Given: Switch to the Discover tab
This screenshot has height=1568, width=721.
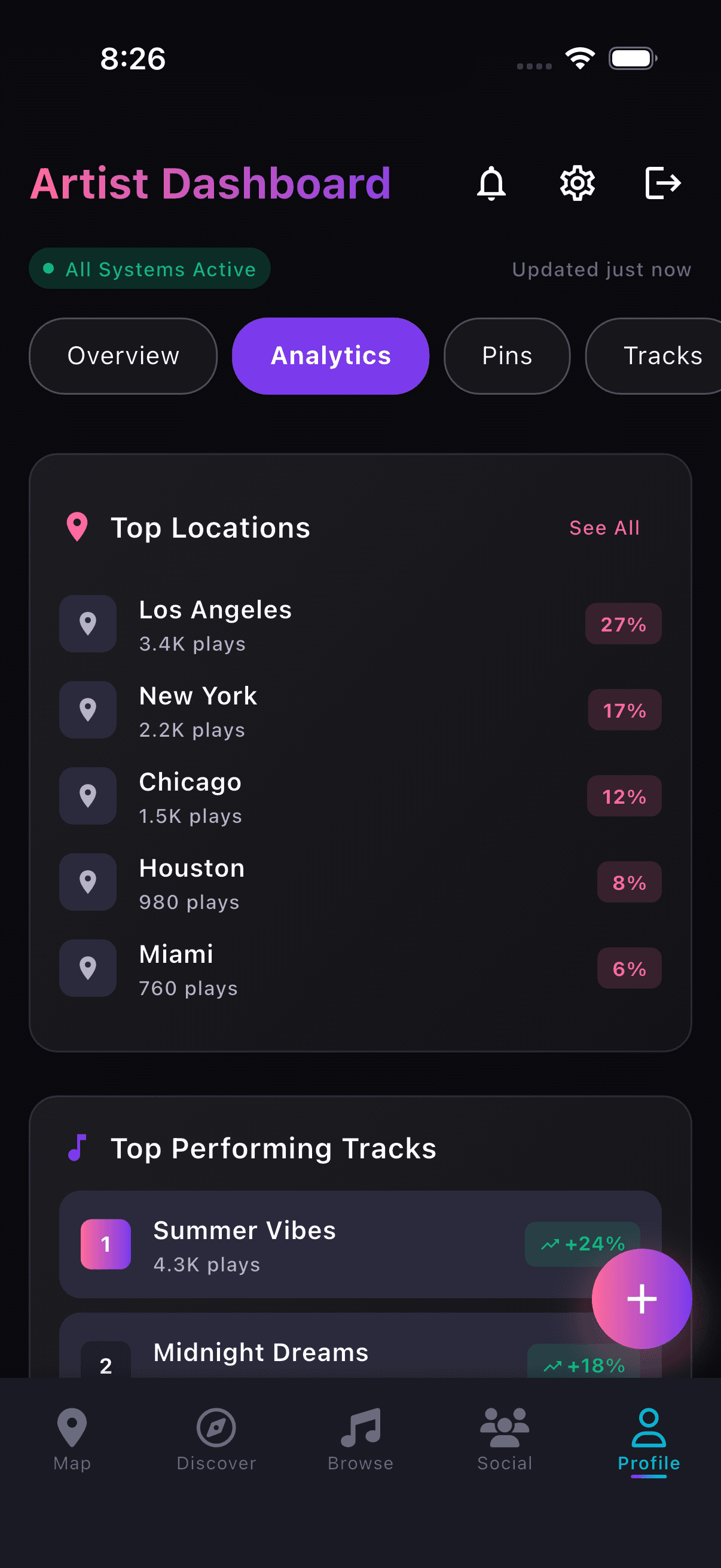Looking at the screenshot, I should pos(216,1438).
